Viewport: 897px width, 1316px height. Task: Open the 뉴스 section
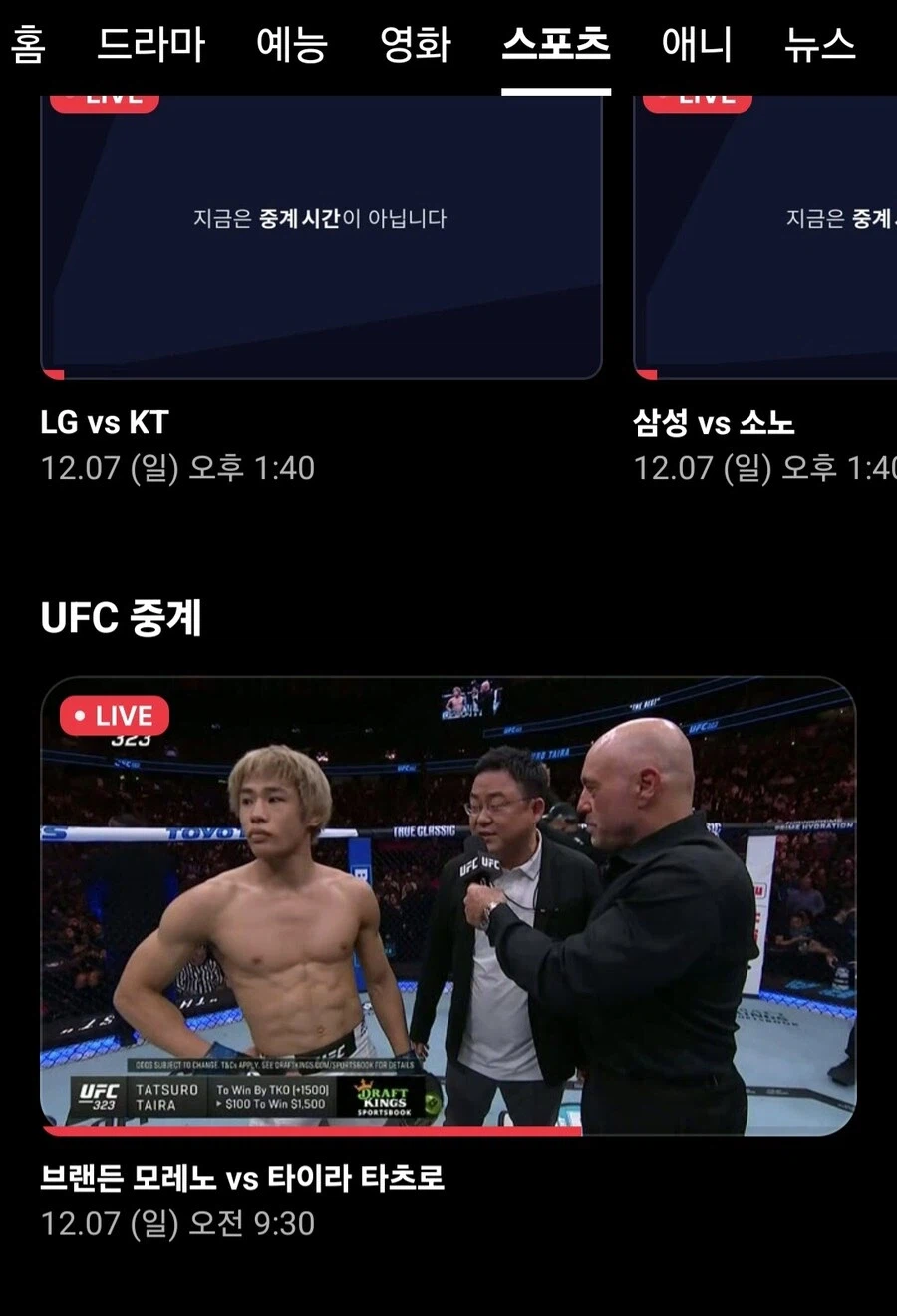819,44
